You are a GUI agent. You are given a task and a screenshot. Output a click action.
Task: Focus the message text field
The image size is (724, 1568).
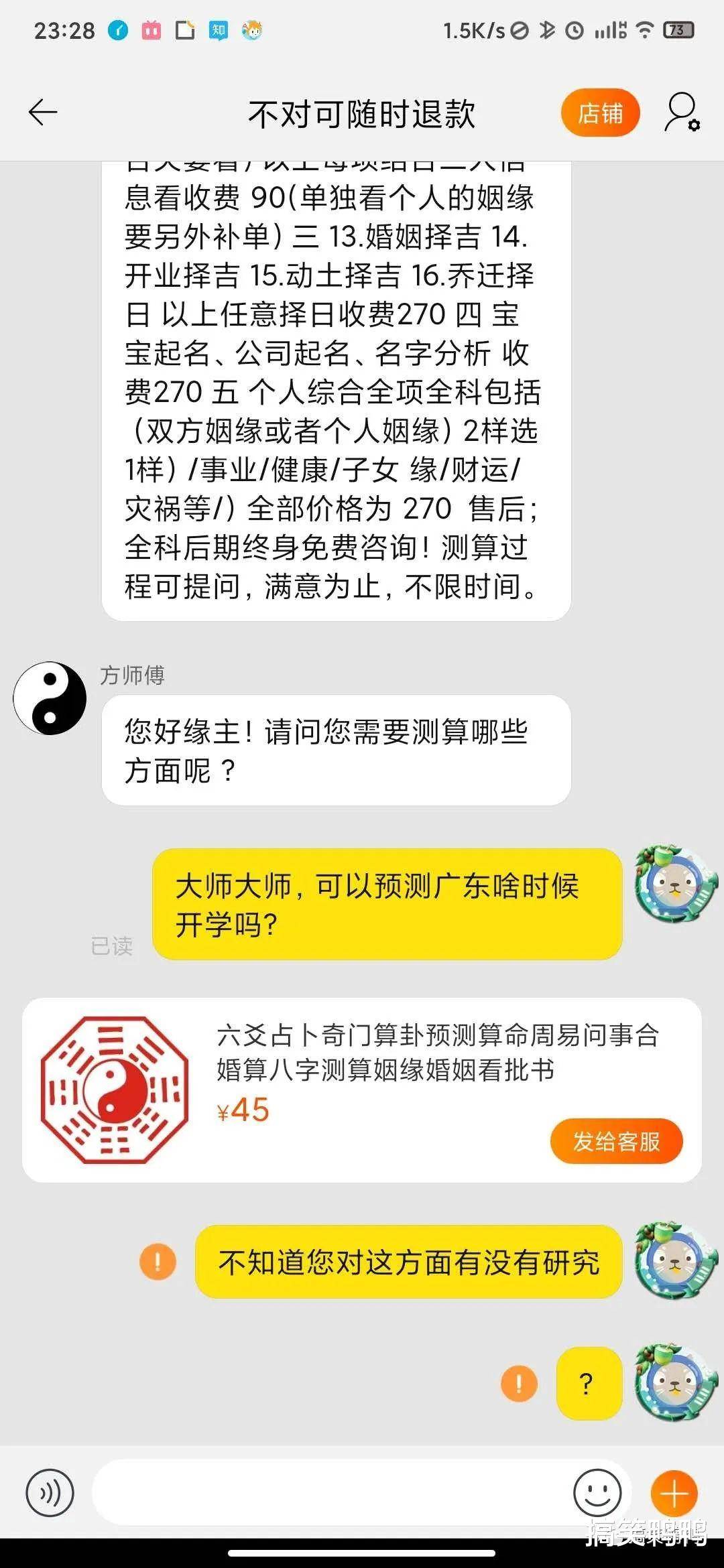[x=328, y=1493]
